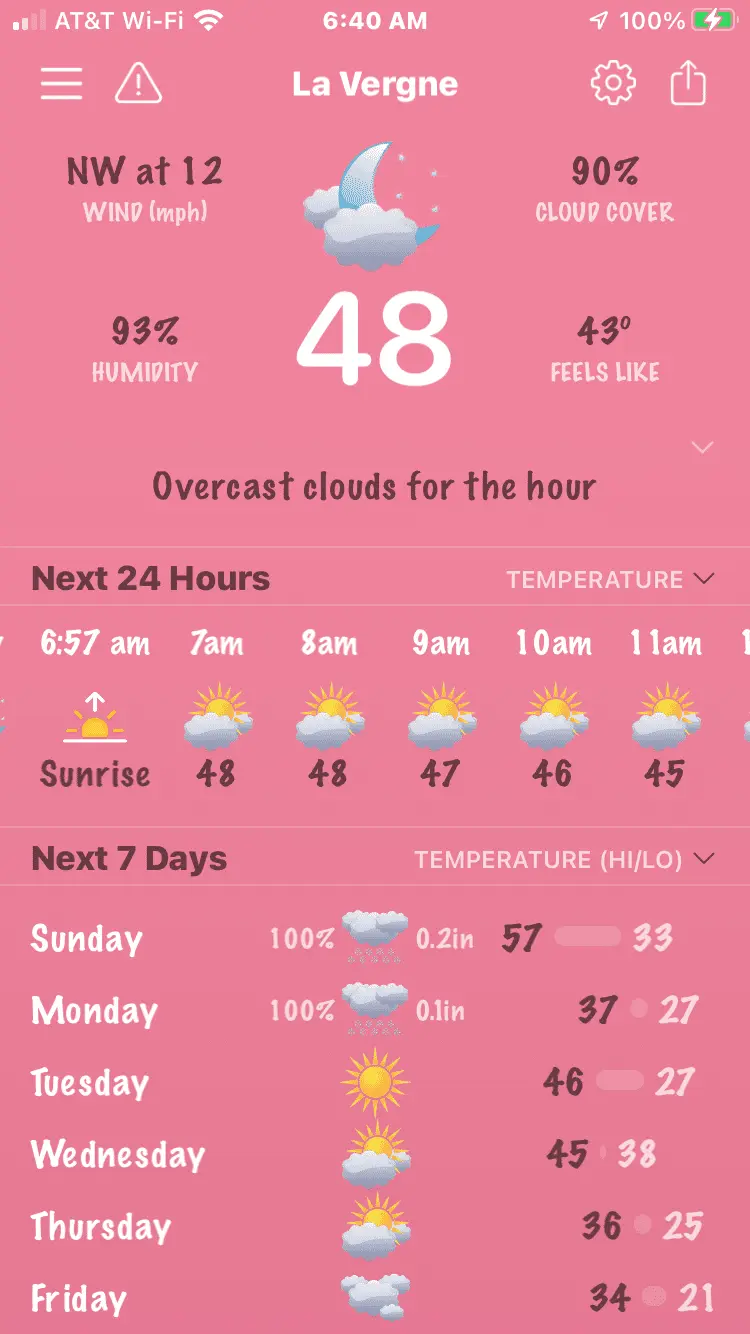Change Next 7 Days TEMPERATURE (HI/LO) dropdown
The image size is (750, 1334).
[564, 860]
